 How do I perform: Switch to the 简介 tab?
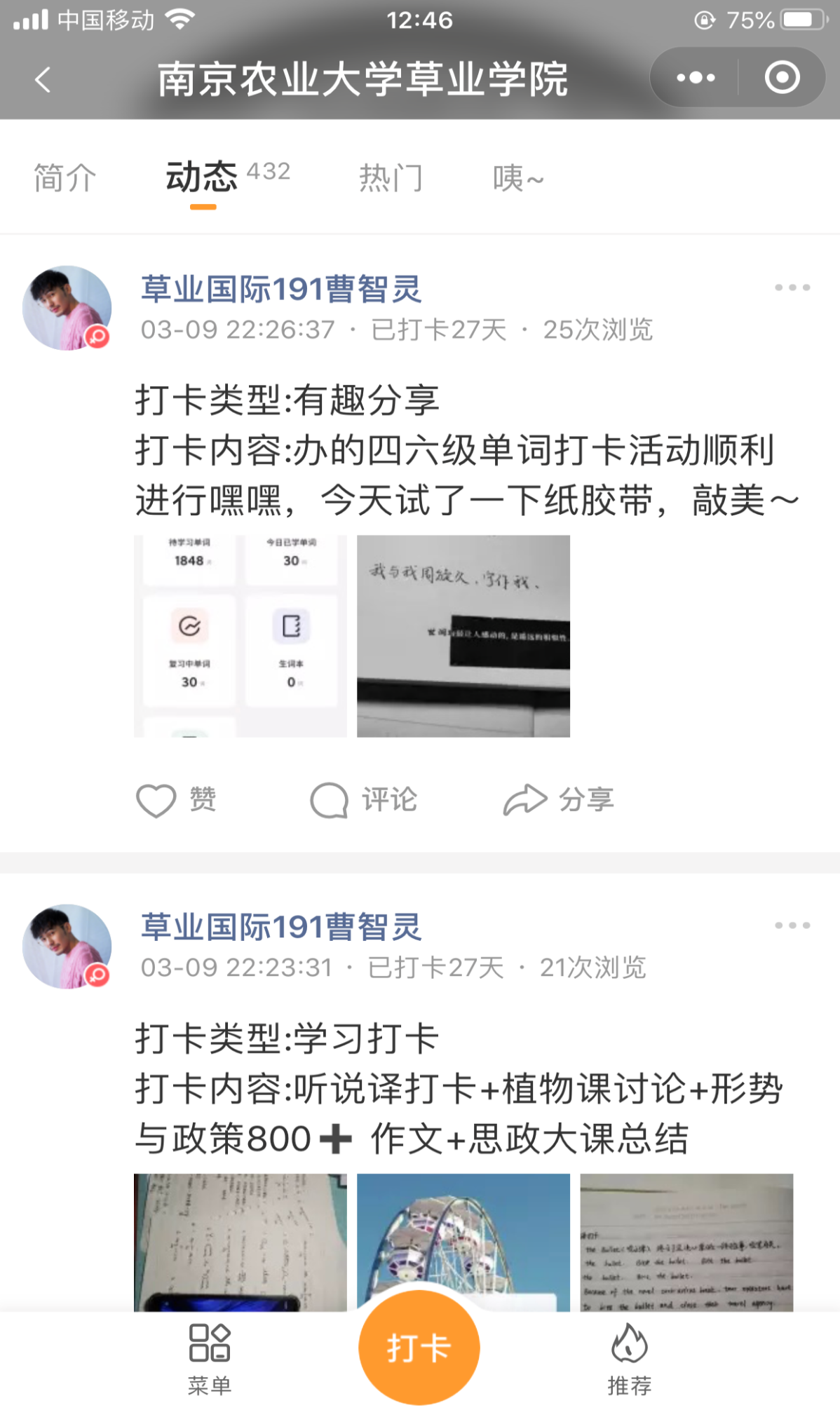[65, 178]
